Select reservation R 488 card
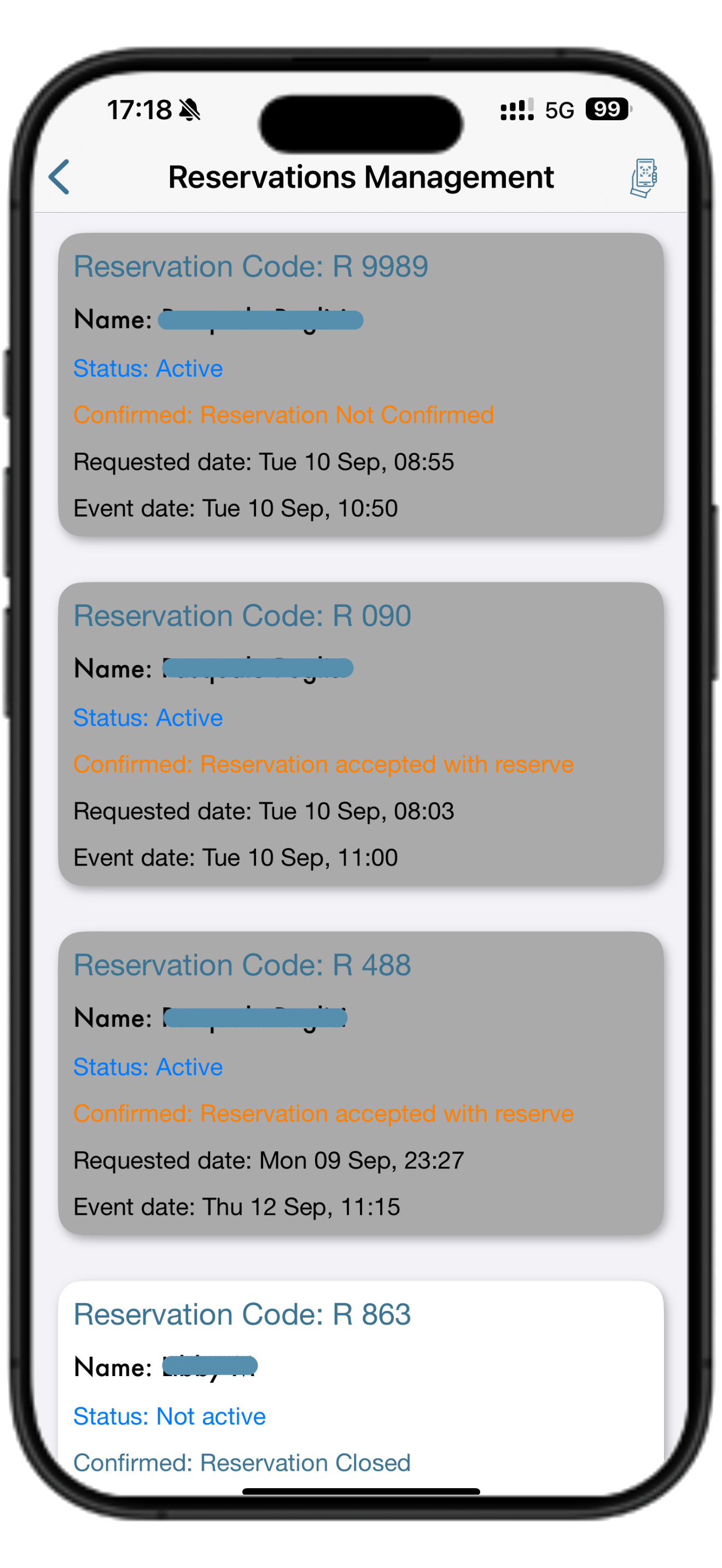Viewport: 722px width, 1568px height. click(361, 1084)
